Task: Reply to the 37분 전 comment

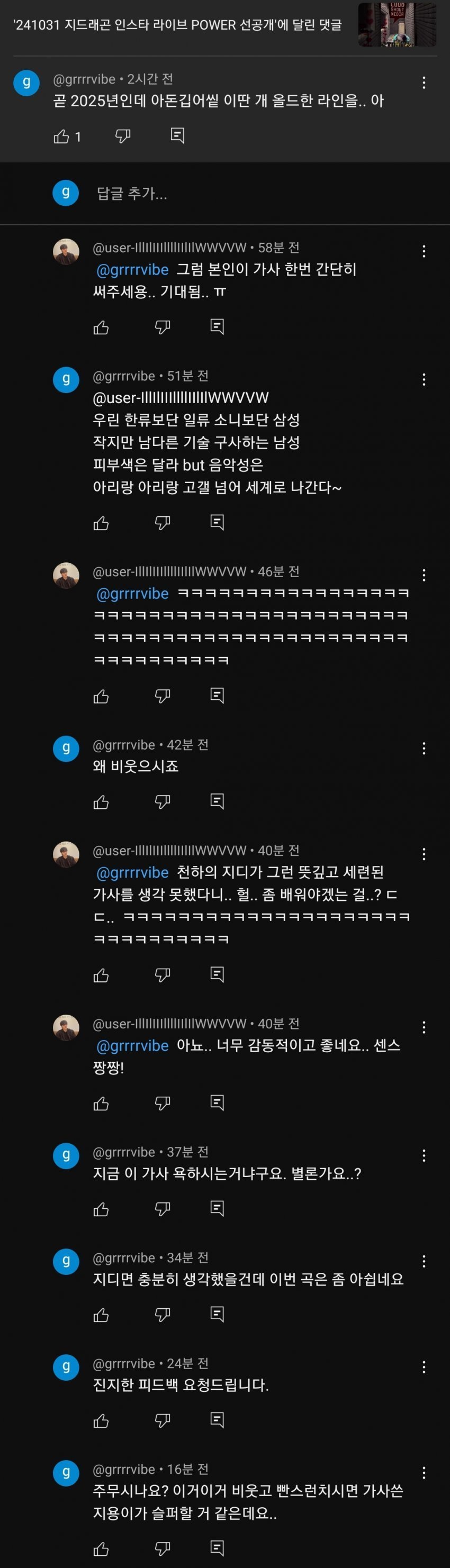Action: 217,1208
